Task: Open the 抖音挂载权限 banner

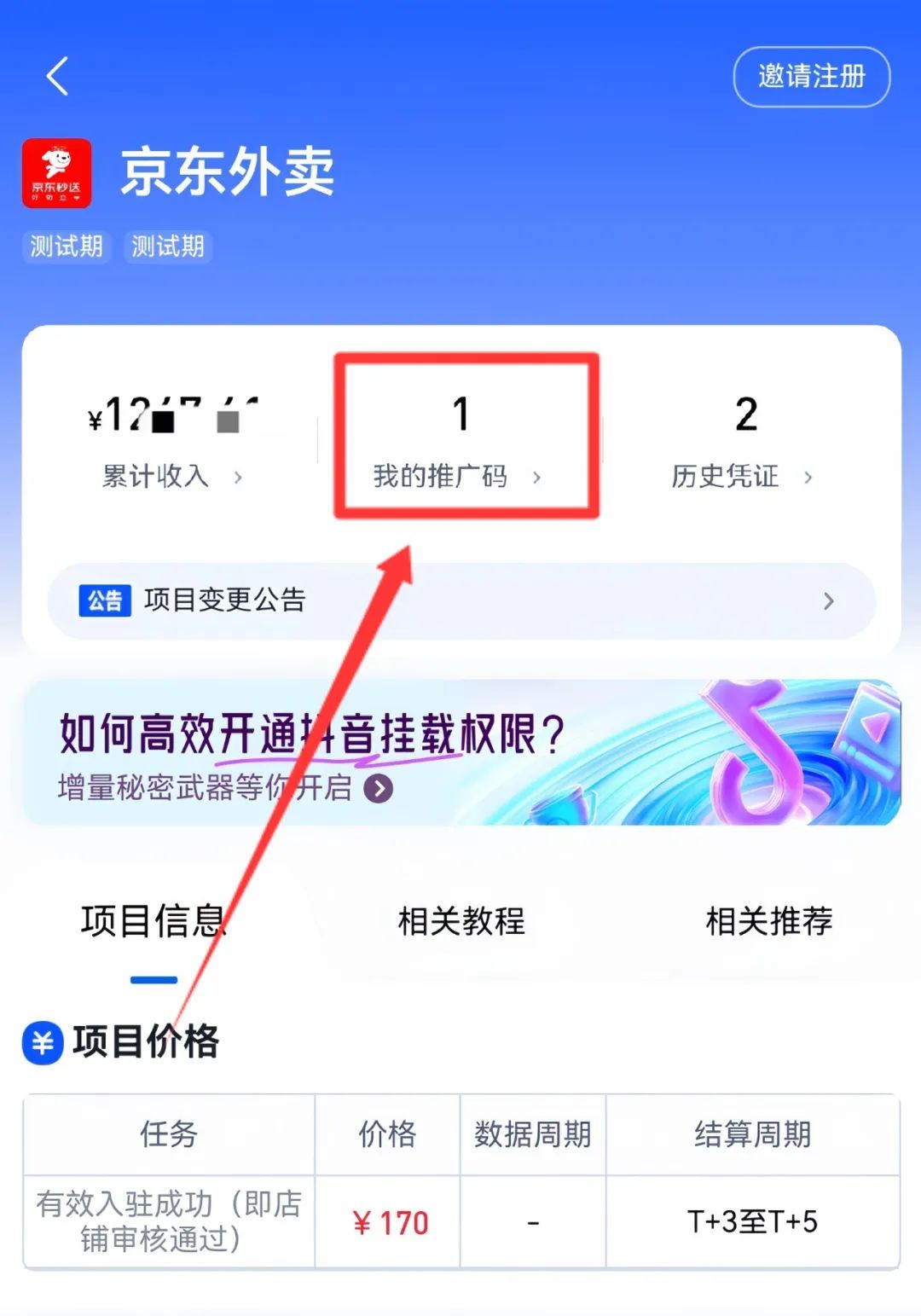Action: [x=460, y=752]
